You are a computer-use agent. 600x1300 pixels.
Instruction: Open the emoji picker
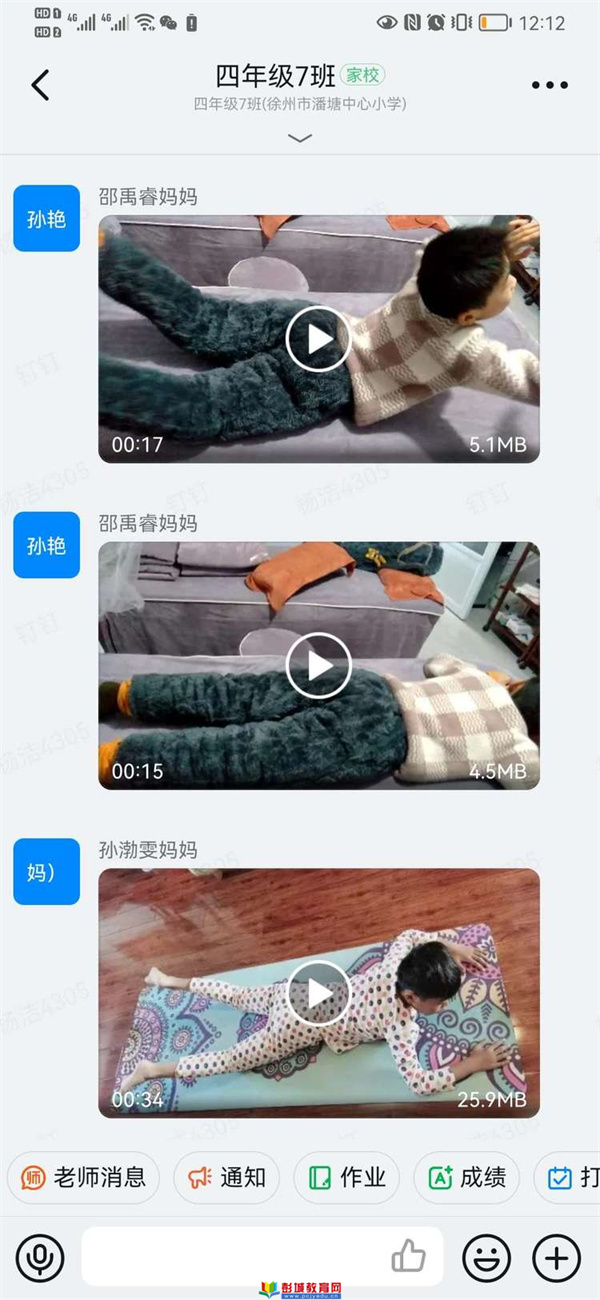[486, 1257]
